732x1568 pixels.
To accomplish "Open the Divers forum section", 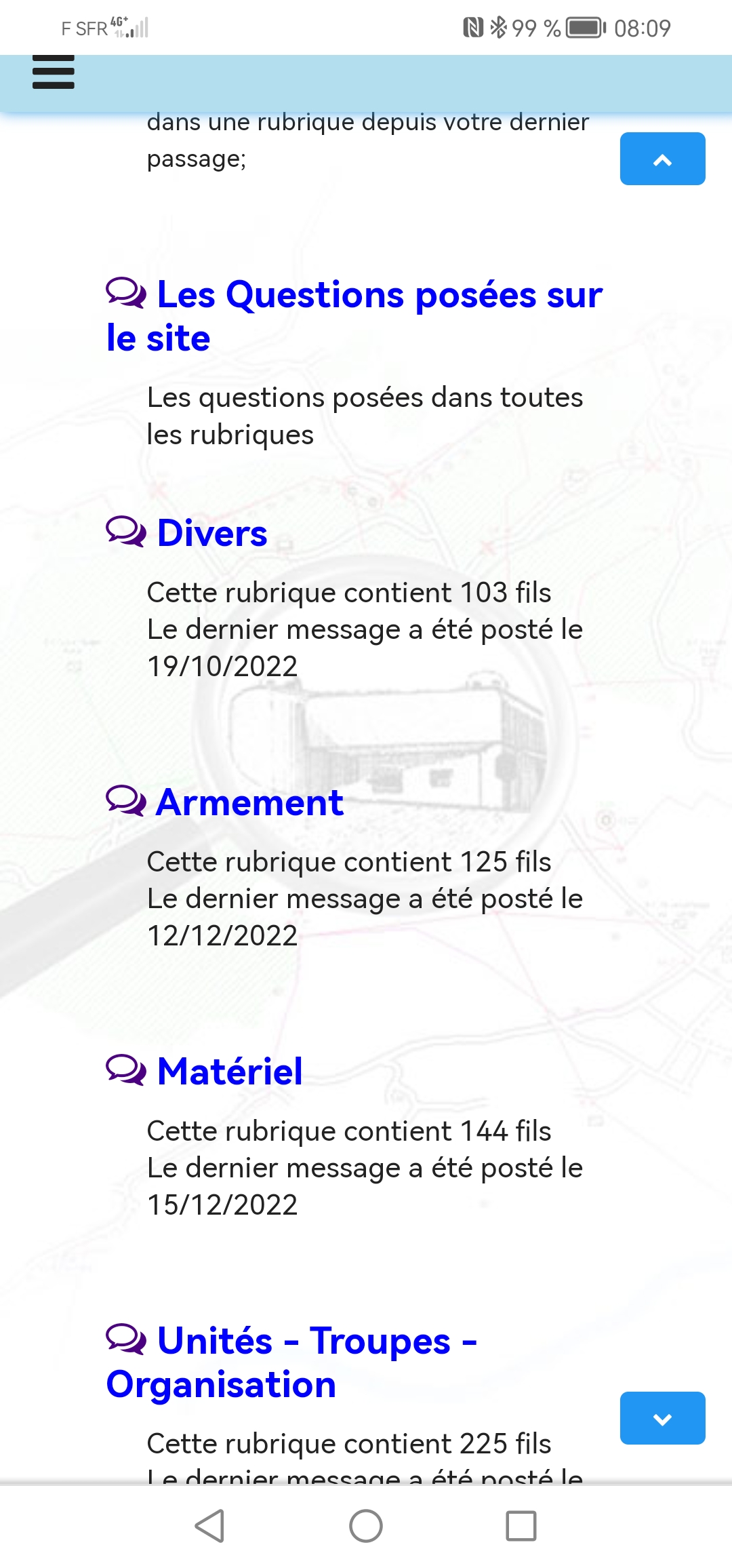I will pyautogui.click(x=211, y=533).
